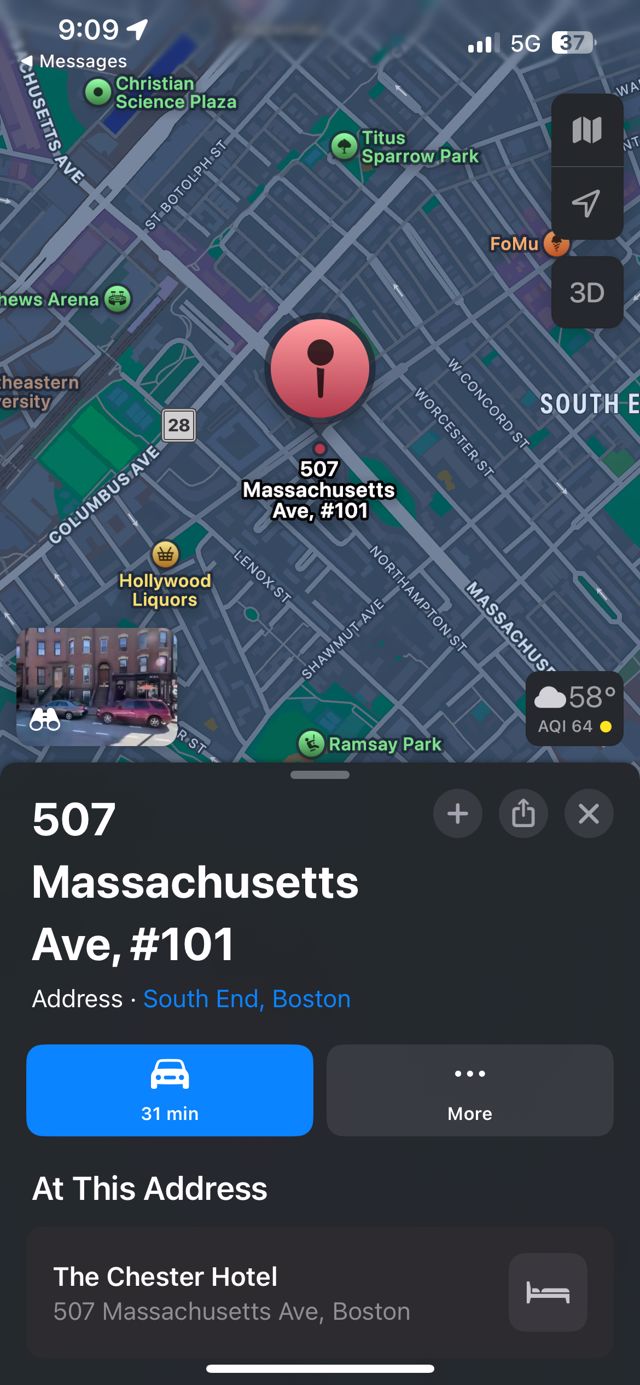This screenshot has height=1385, width=640.
Task: Tap the red dropped pin
Action: click(320, 368)
